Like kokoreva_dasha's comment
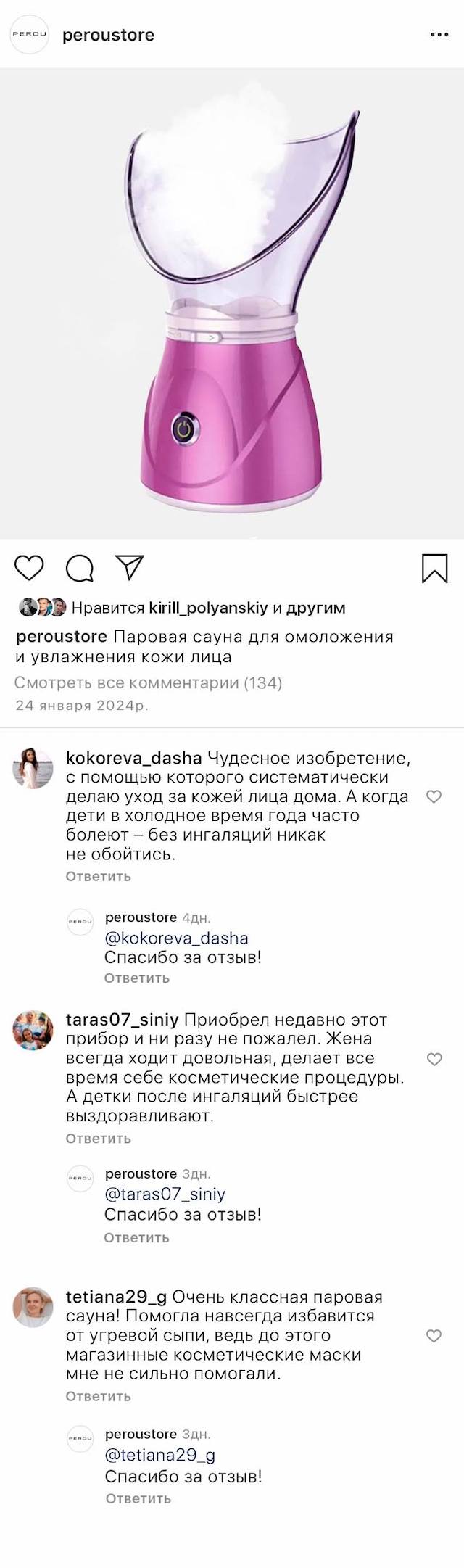 pos(434,796)
